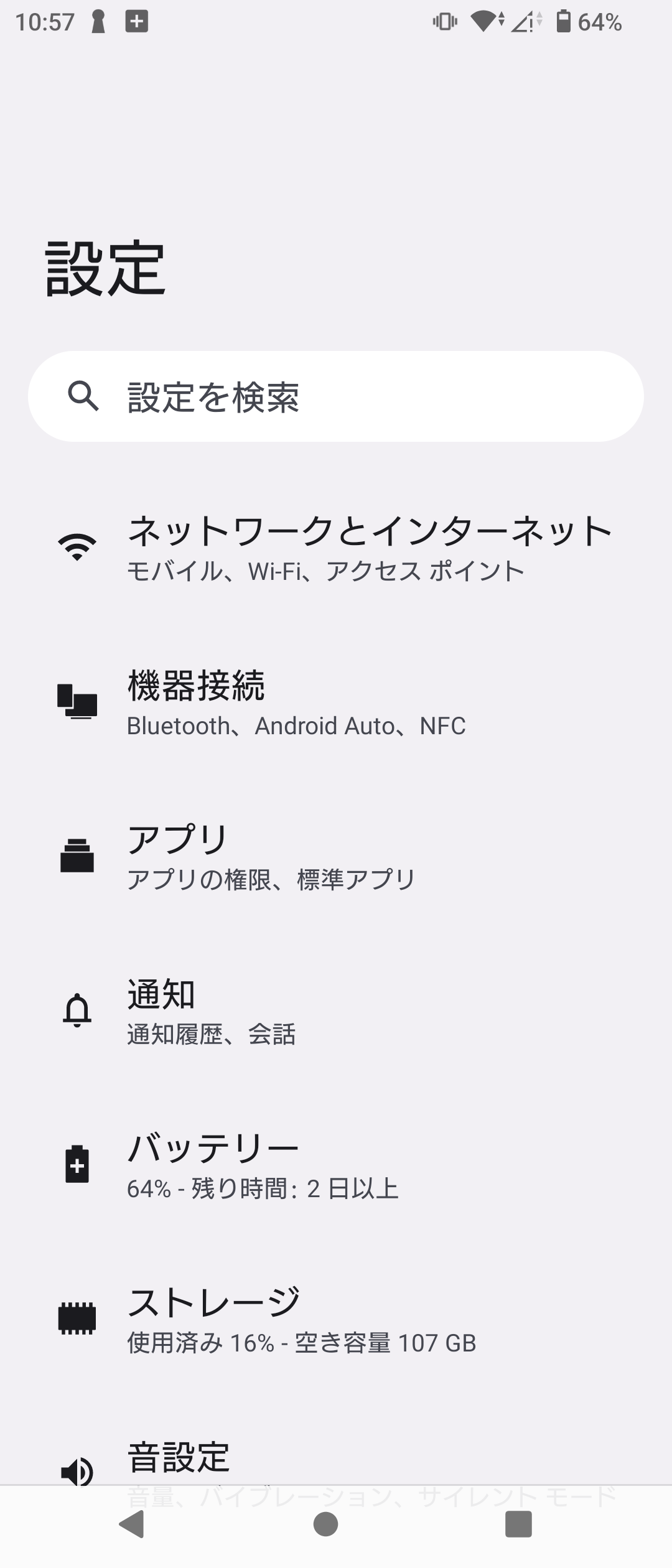672x1568 pixels.
Task: Select the バッテリー battery icon
Action: (77, 1165)
